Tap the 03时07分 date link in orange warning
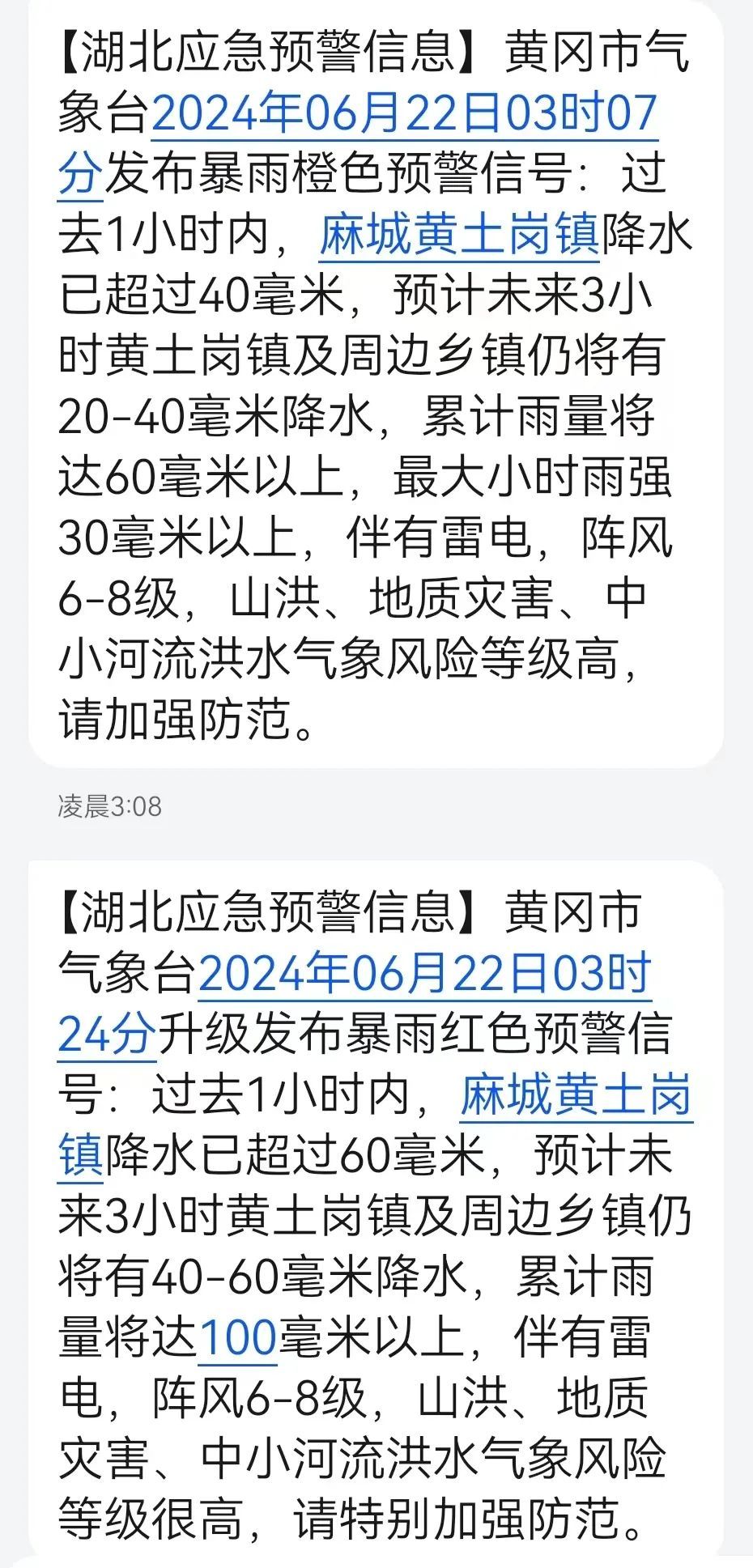 coord(403,113)
